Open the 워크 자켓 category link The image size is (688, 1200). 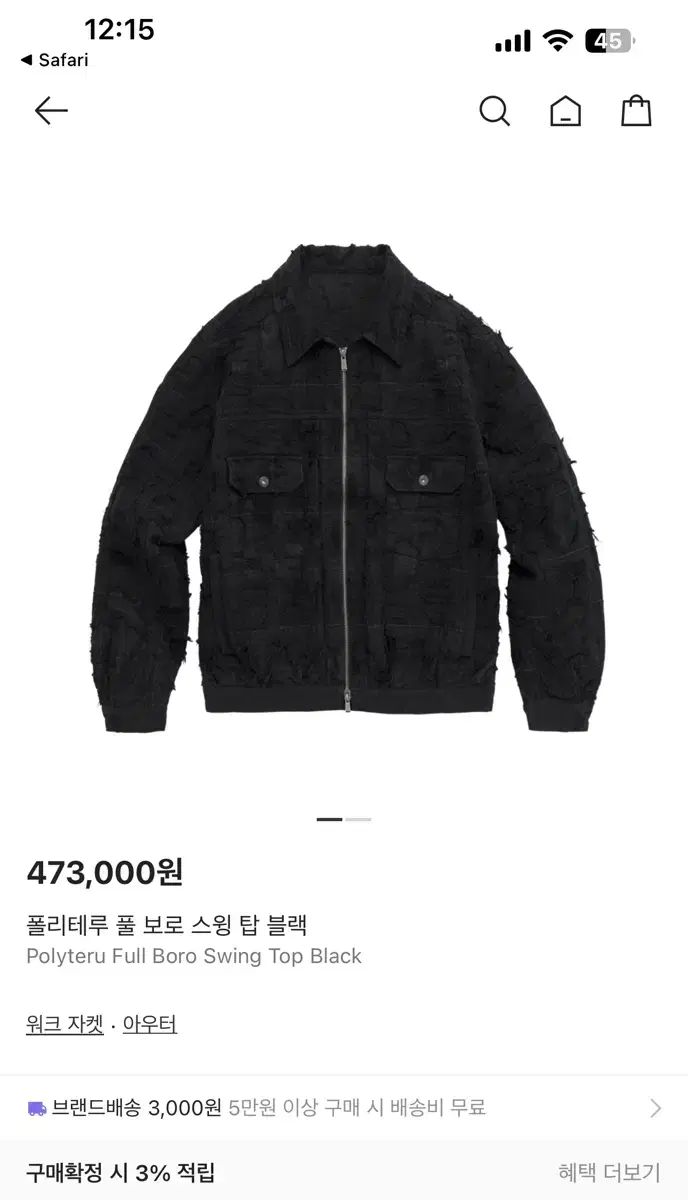click(x=65, y=1025)
